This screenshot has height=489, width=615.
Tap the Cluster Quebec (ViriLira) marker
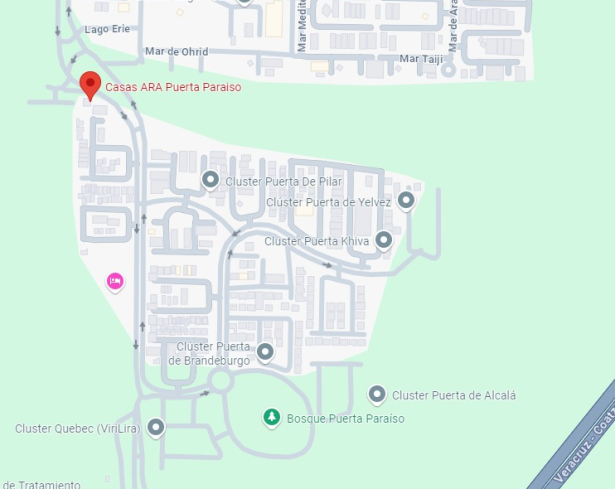click(155, 428)
